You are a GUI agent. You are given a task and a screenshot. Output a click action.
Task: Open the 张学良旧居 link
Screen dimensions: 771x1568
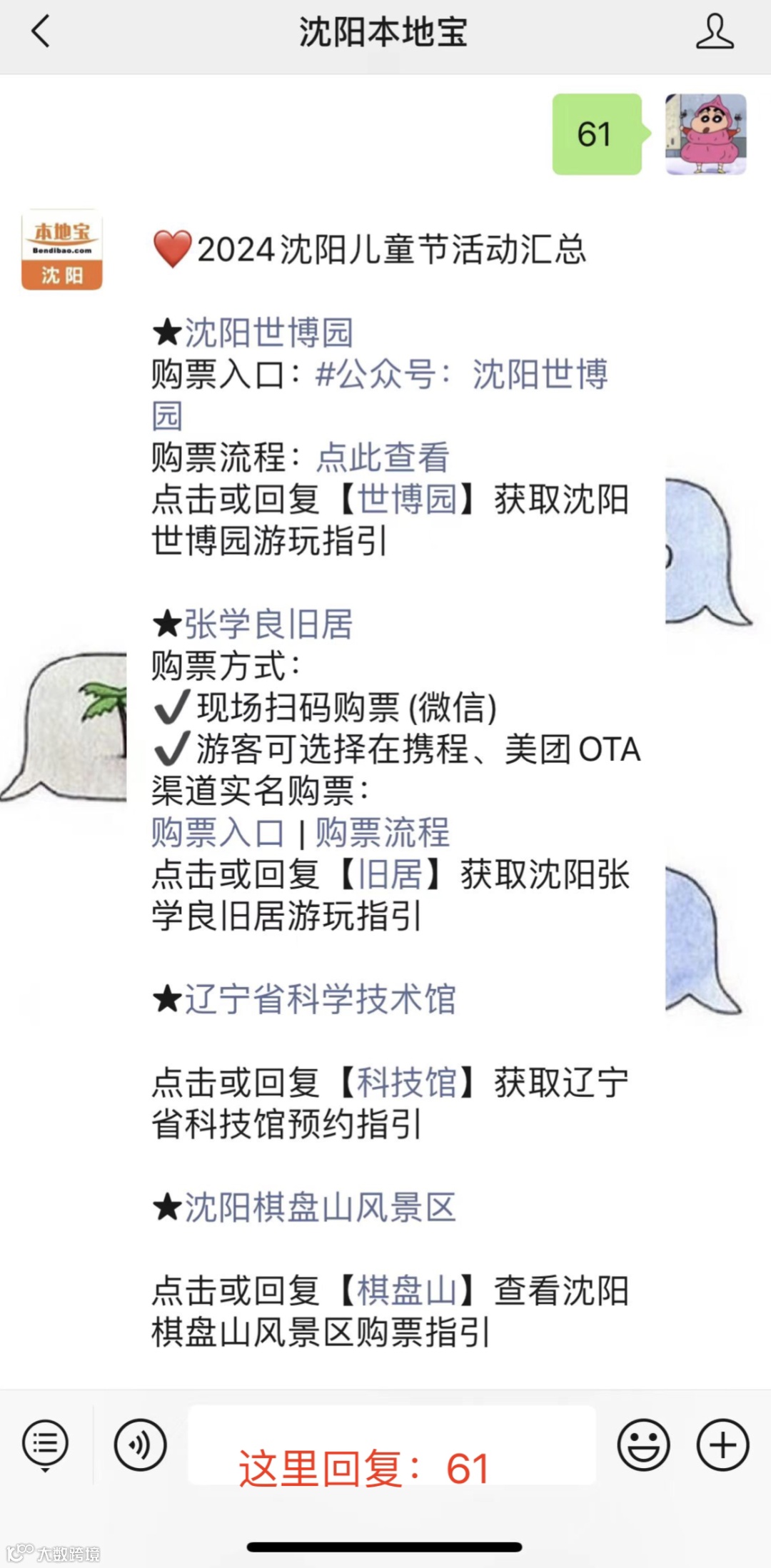tap(269, 624)
